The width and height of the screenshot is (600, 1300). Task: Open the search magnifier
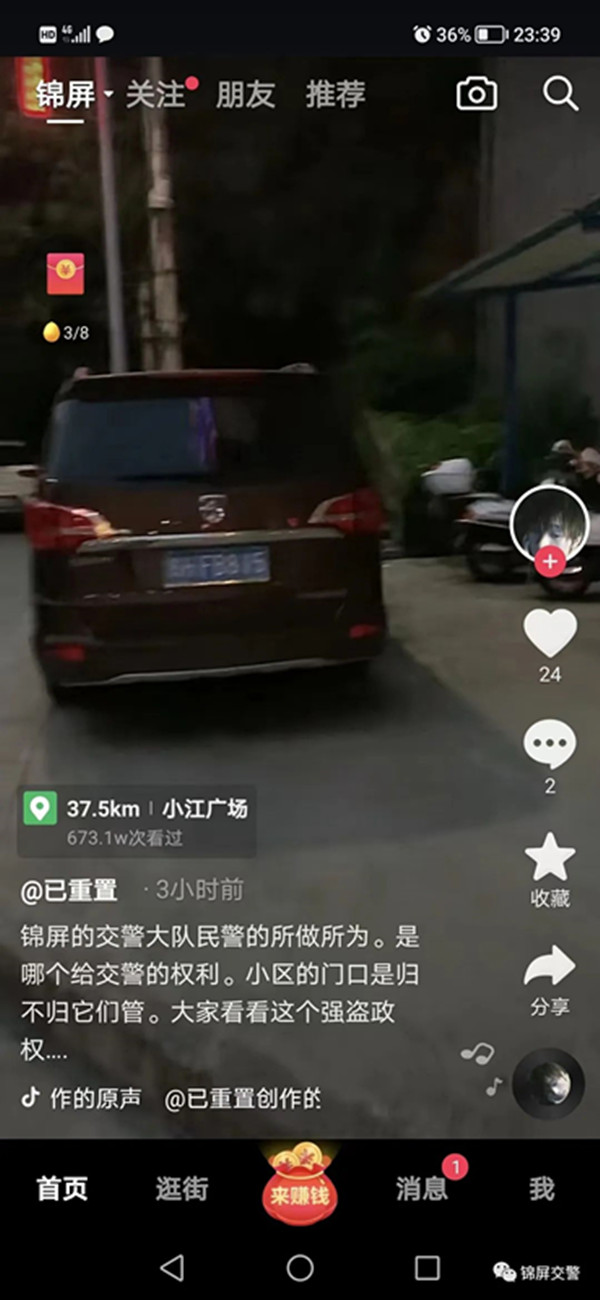click(x=560, y=95)
